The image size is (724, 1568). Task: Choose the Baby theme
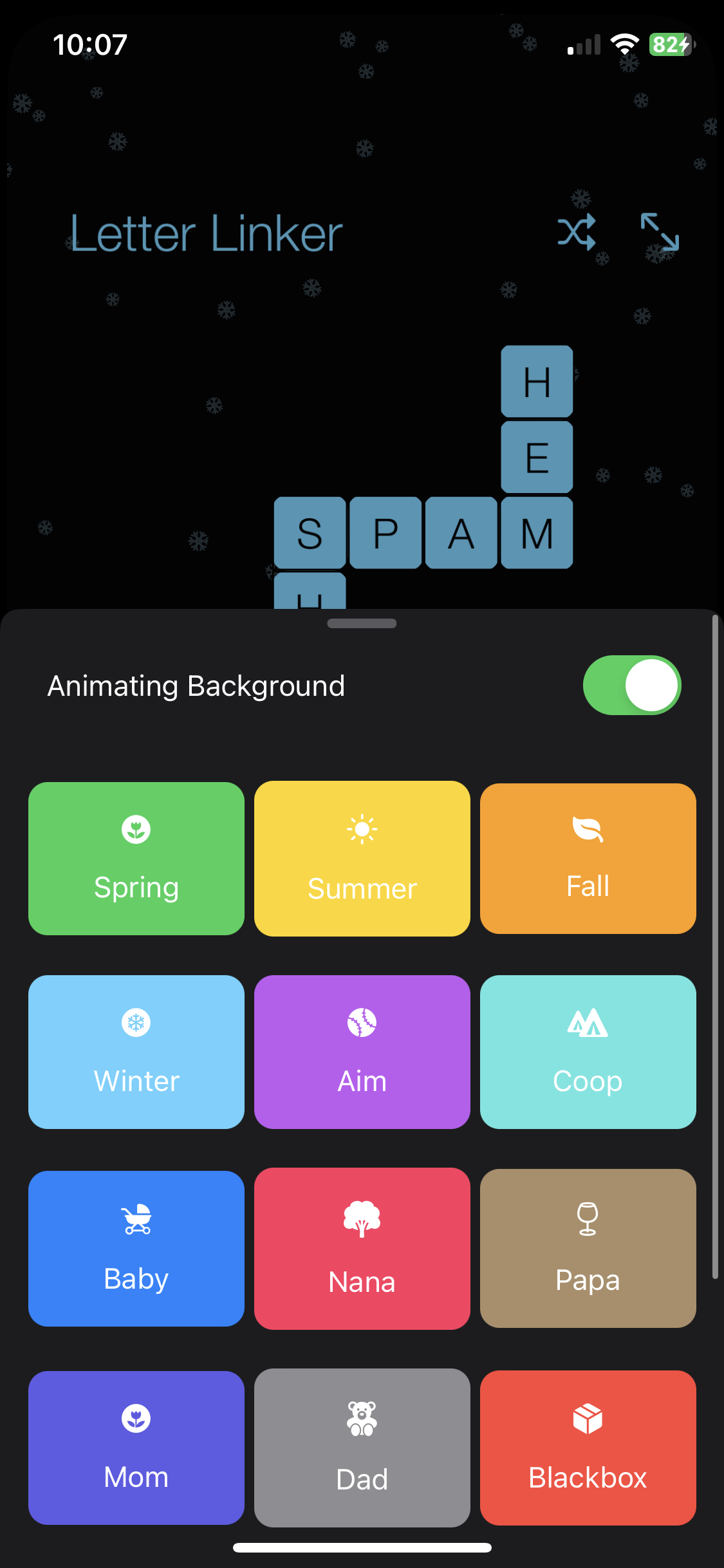[136, 1249]
